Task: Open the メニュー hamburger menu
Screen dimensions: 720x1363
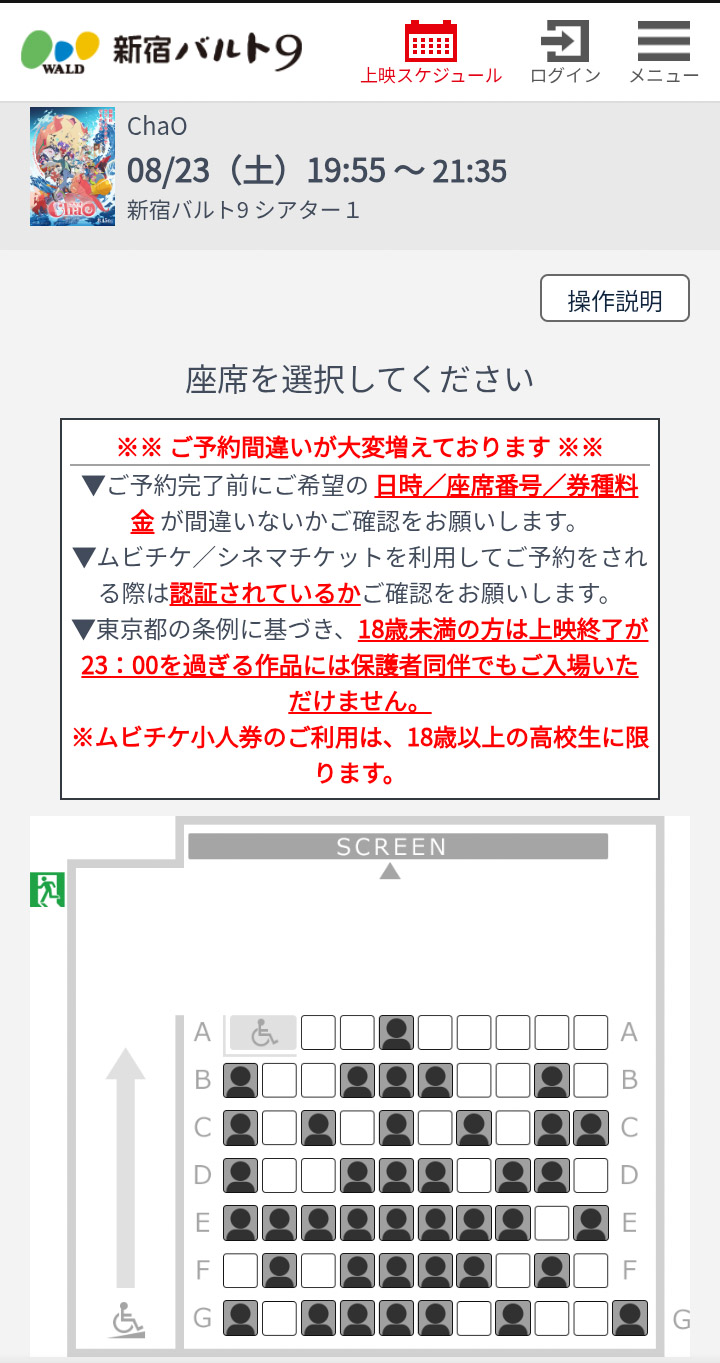Action: pyautogui.click(x=664, y=52)
